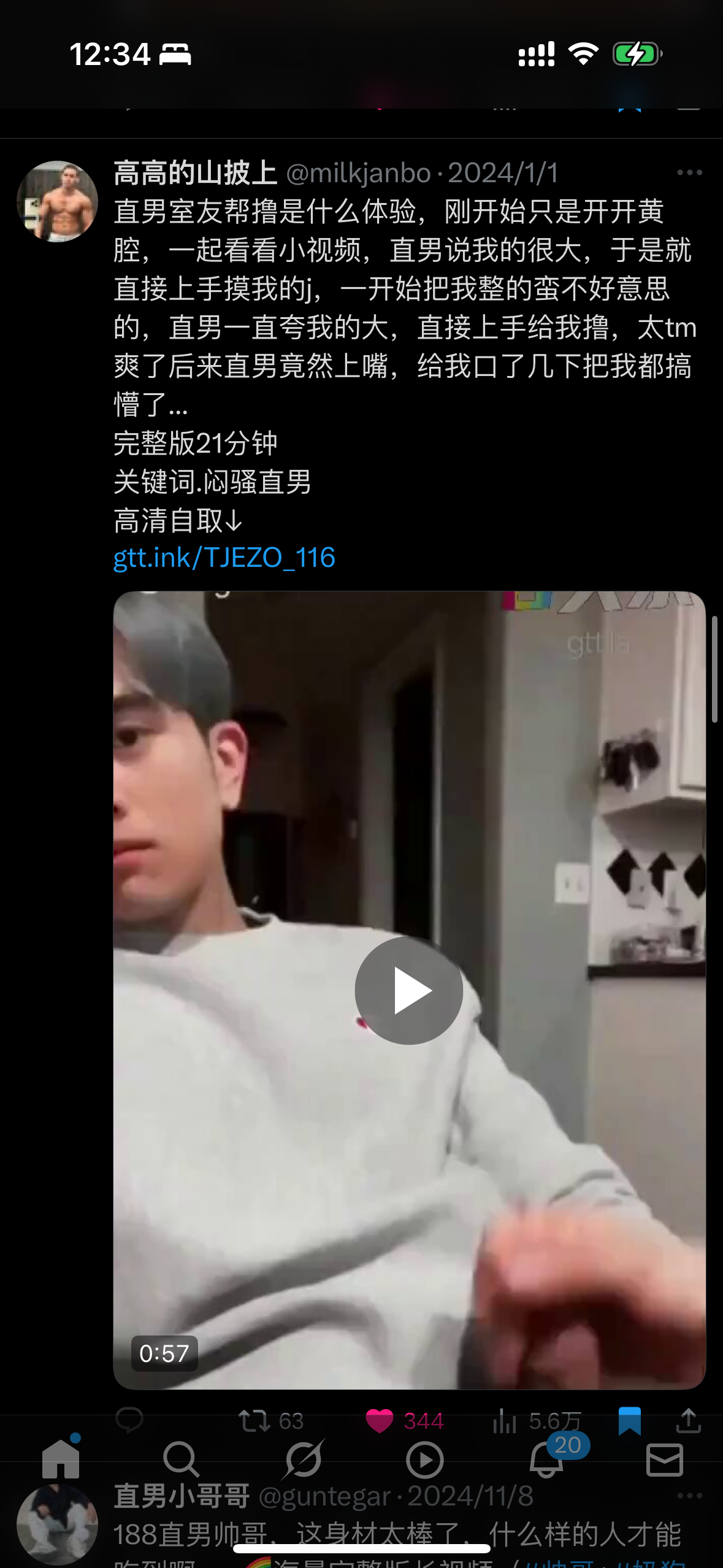
Task: Play the 0:57 video
Action: click(x=409, y=990)
